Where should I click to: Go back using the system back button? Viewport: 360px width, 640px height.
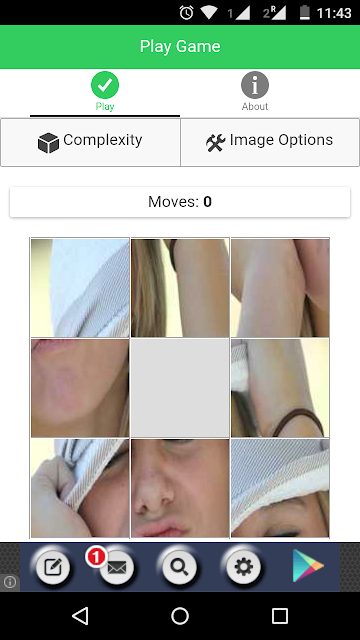tap(80, 616)
